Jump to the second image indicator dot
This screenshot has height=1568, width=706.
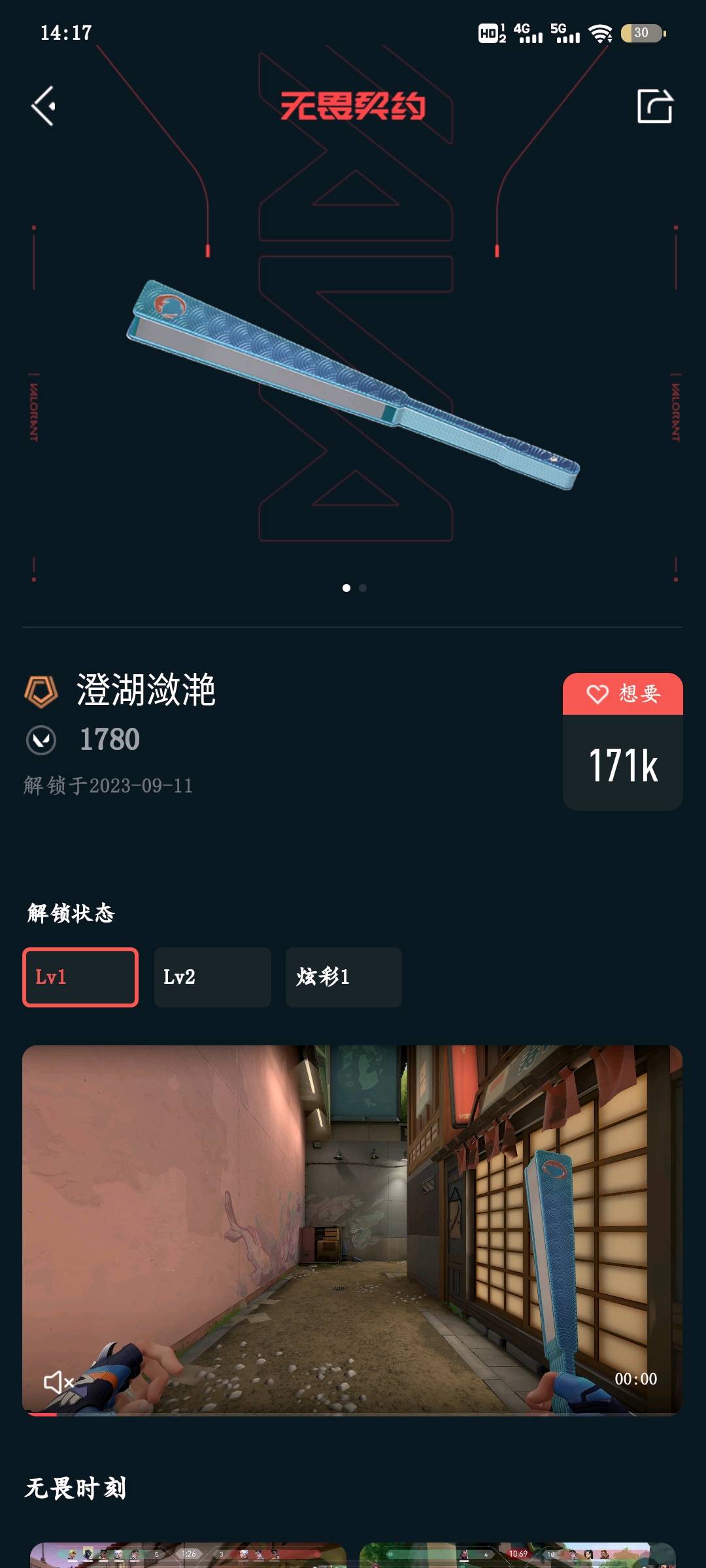tap(363, 588)
